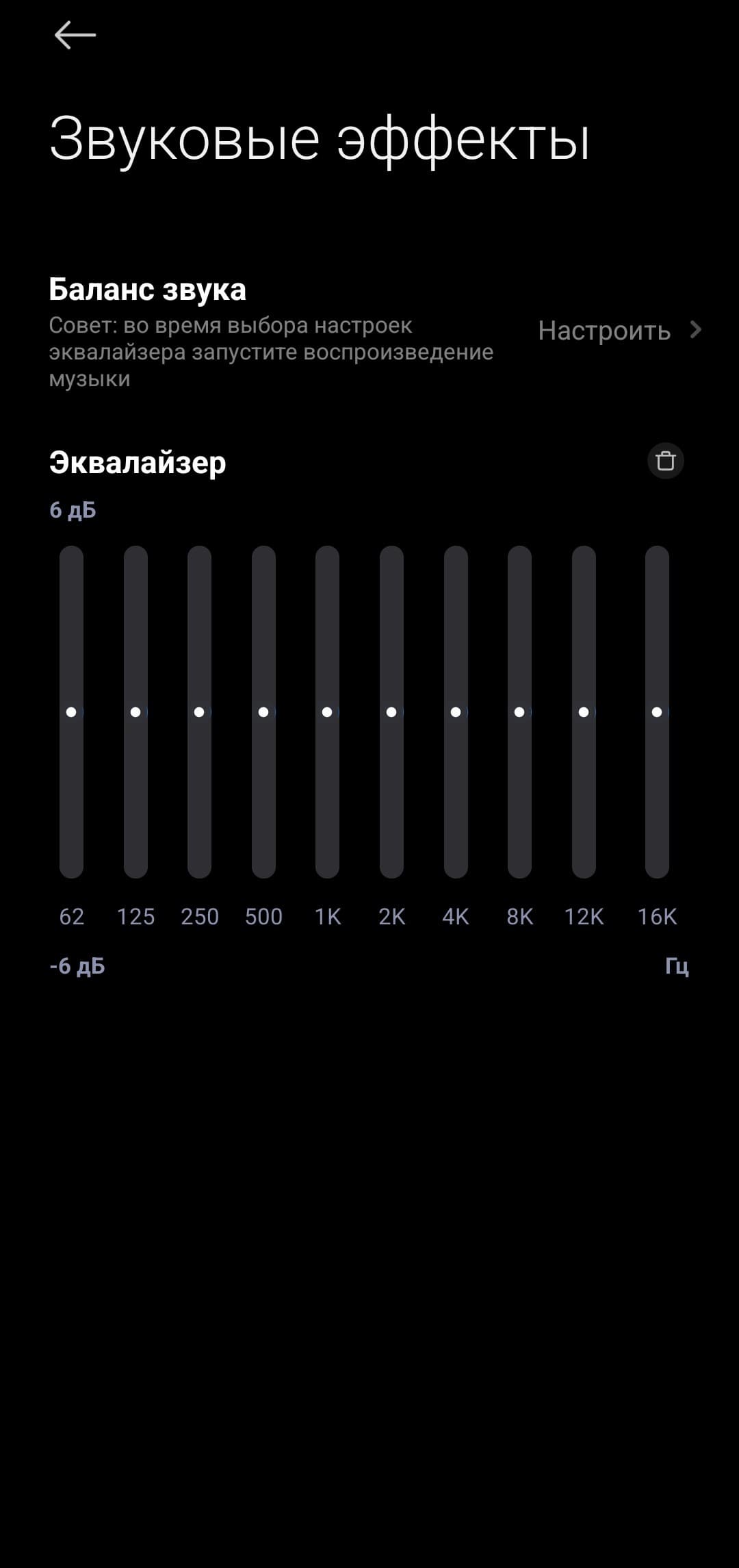
Task: Go back using the top arrow
Action: (x=75, y=35)
